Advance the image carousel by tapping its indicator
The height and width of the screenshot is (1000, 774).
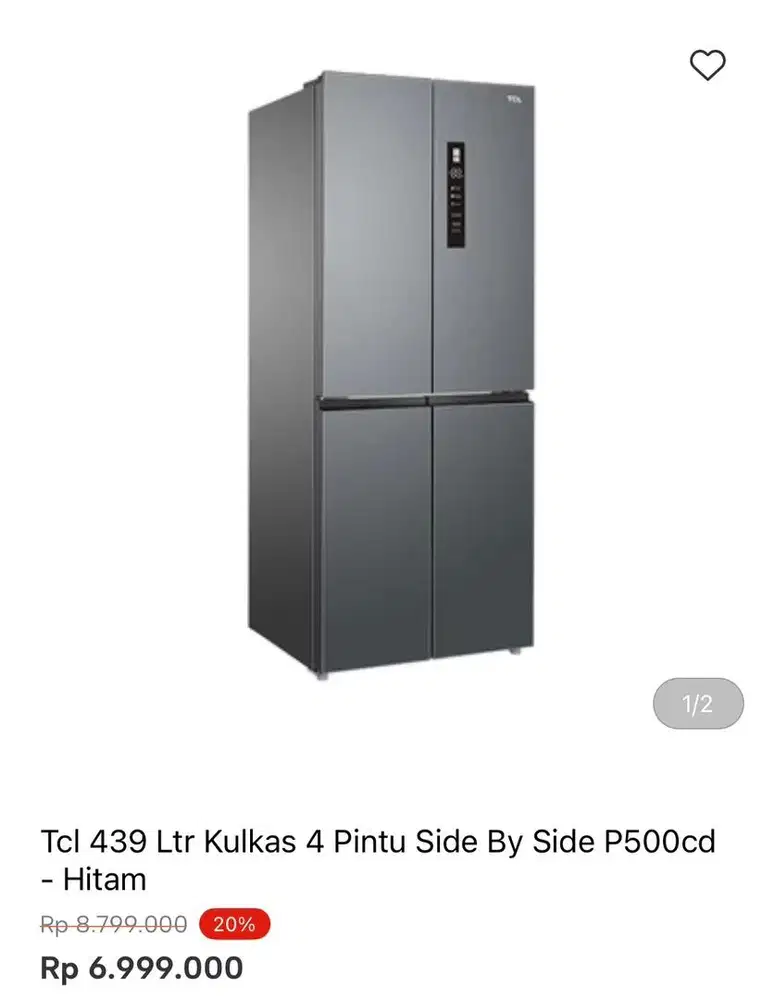coord(699,703)
